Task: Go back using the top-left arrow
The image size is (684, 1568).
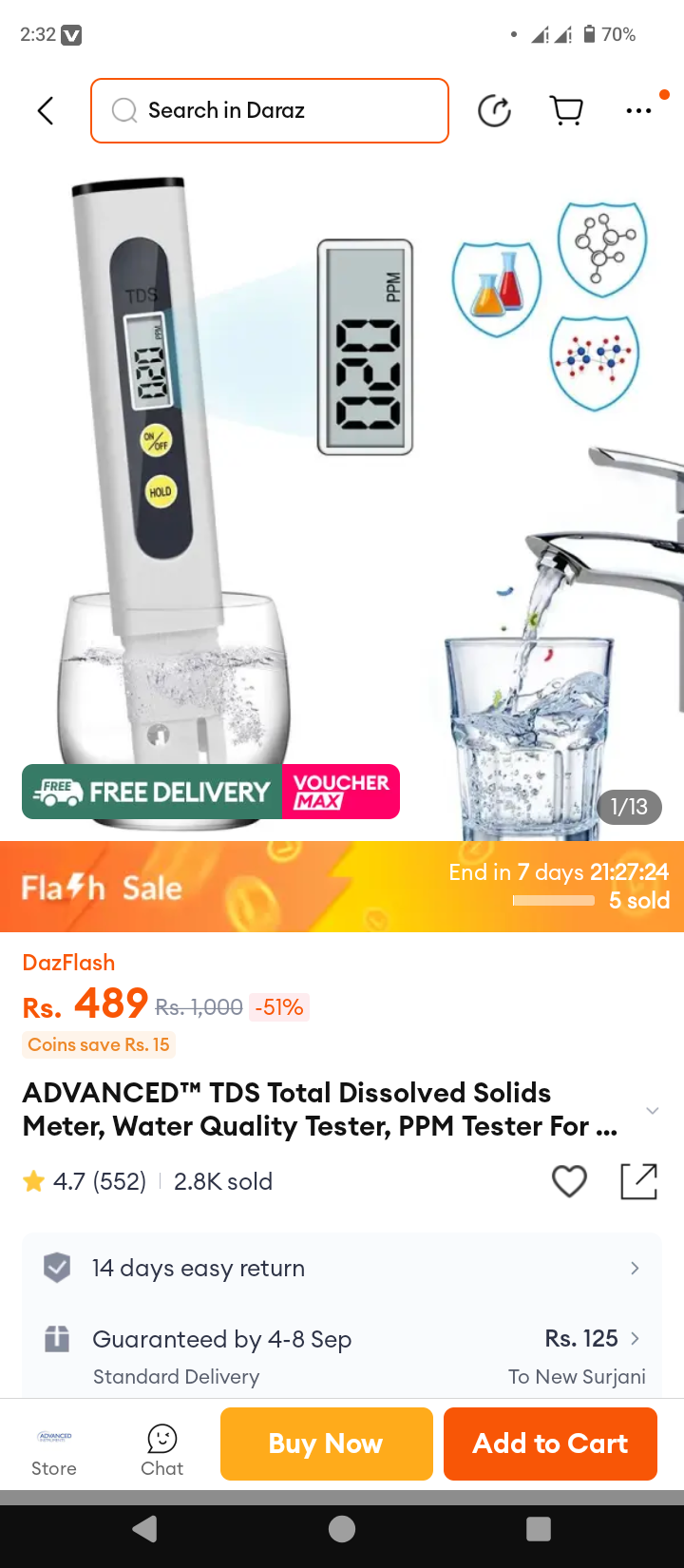Action: pyautogui.click(x=45, y=111)
